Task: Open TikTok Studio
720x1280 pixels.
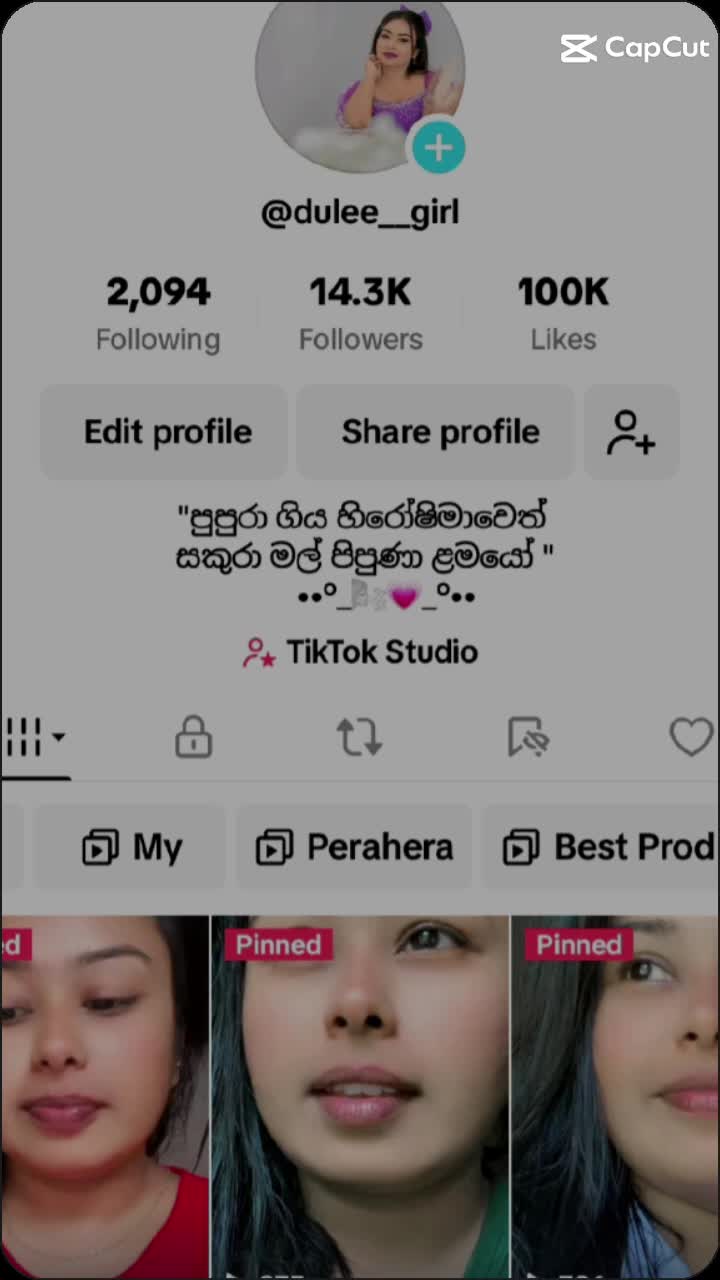Action: 360,652
